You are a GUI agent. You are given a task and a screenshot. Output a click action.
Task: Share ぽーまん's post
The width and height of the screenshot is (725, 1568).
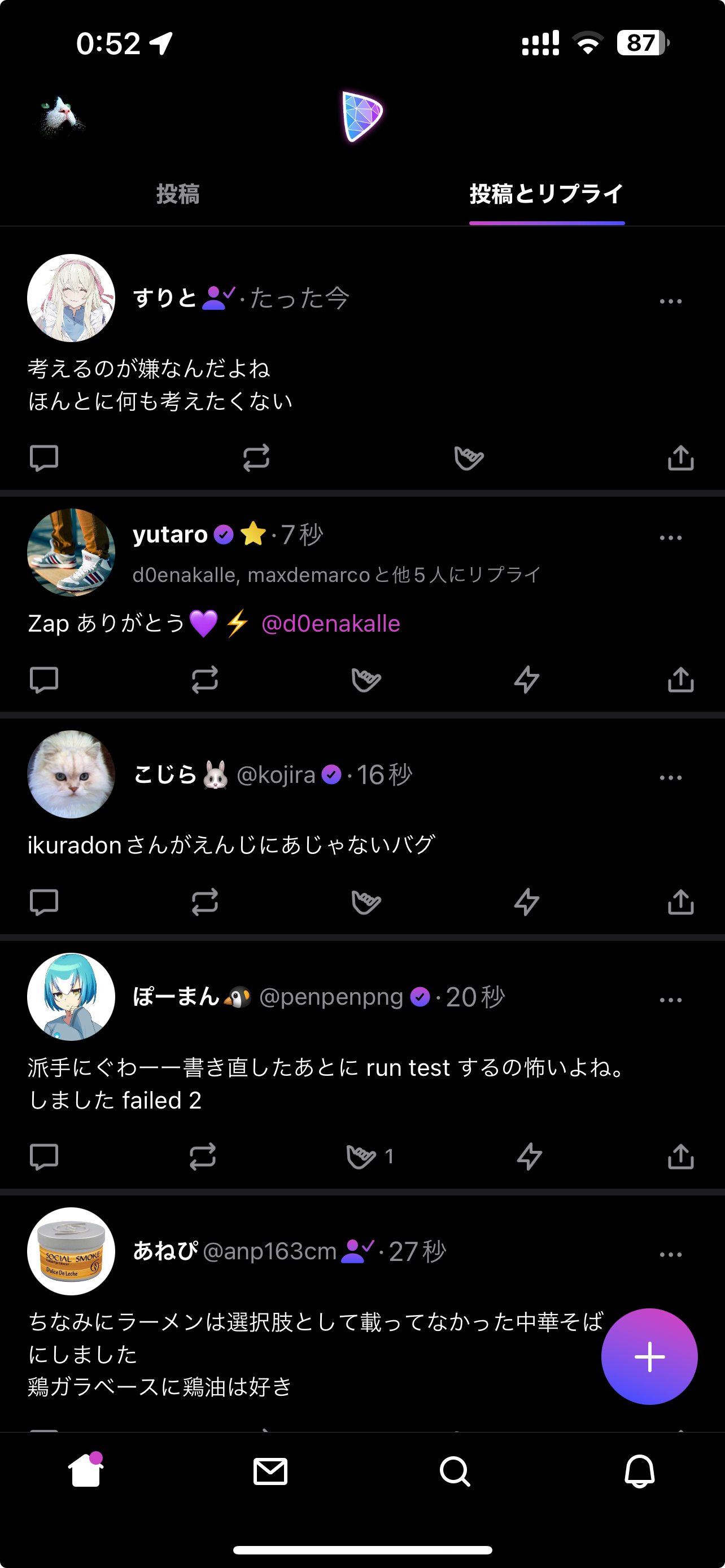click(680, 1157)
